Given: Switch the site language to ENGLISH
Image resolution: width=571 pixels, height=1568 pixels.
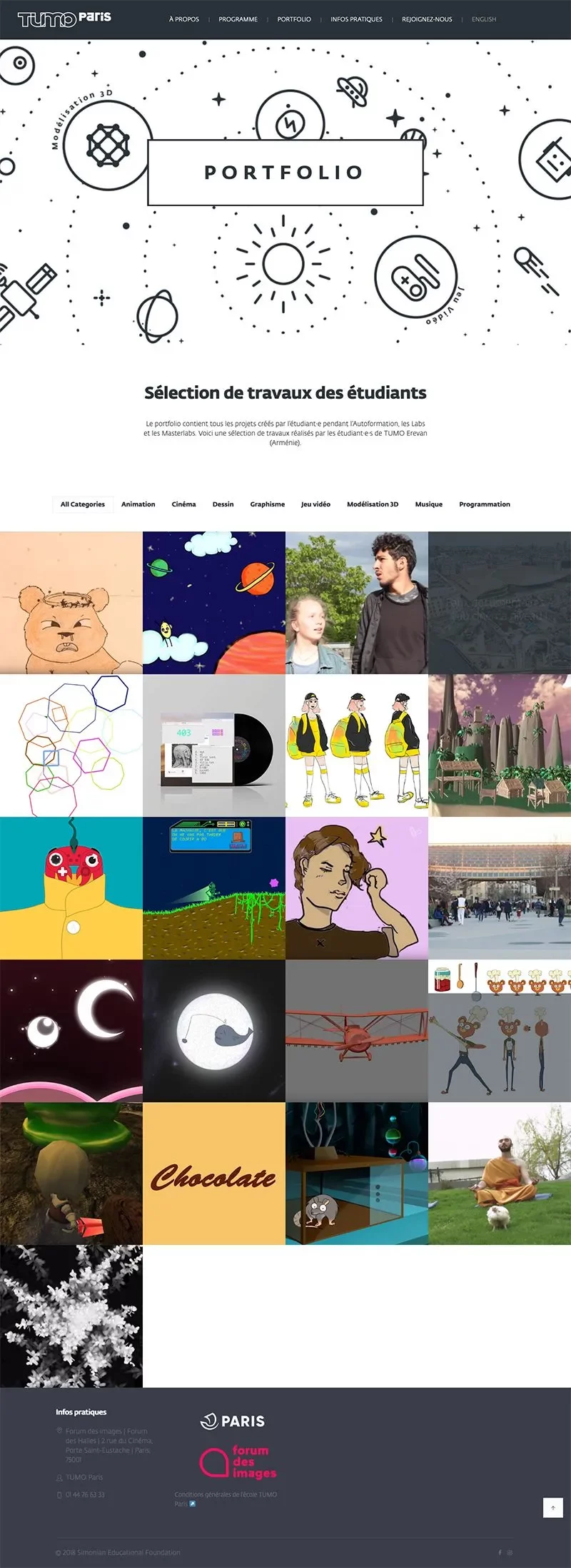Looking at the screenshot, I should pyautogui.click(x=483, y=19).
